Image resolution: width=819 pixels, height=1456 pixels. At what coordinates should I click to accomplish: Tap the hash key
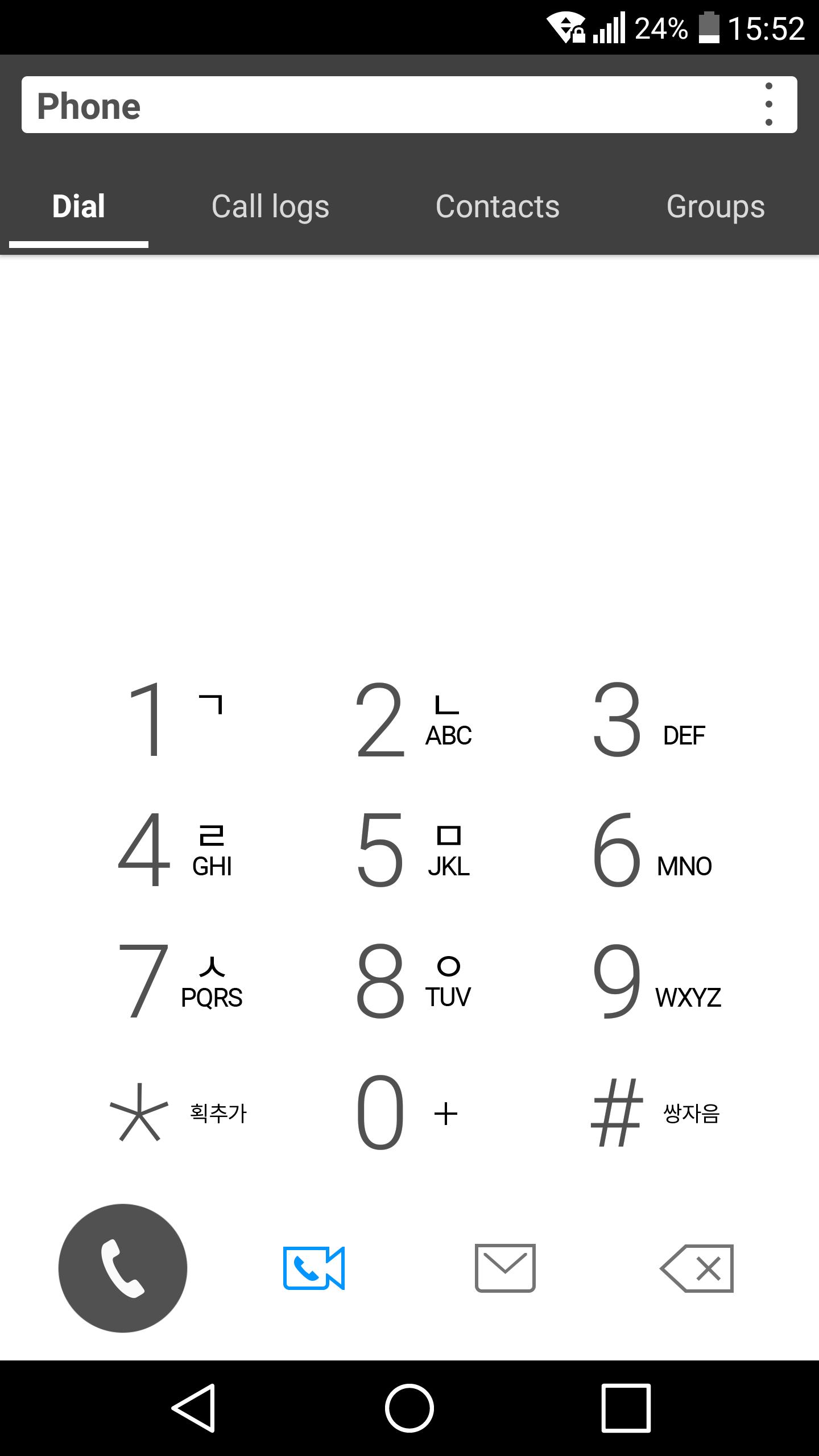(648, 1112)
